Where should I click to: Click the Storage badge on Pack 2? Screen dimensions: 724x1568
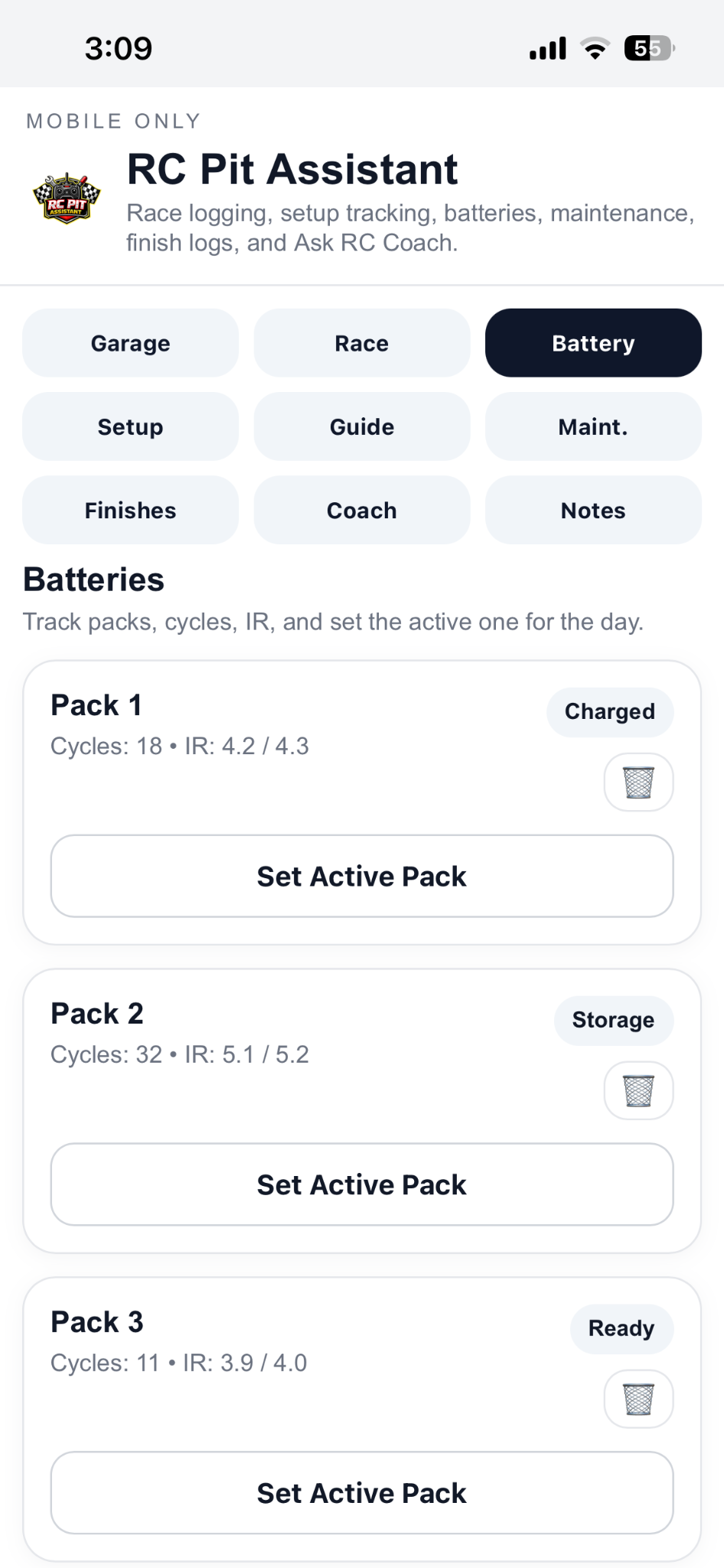click(x=613, y=1020)
